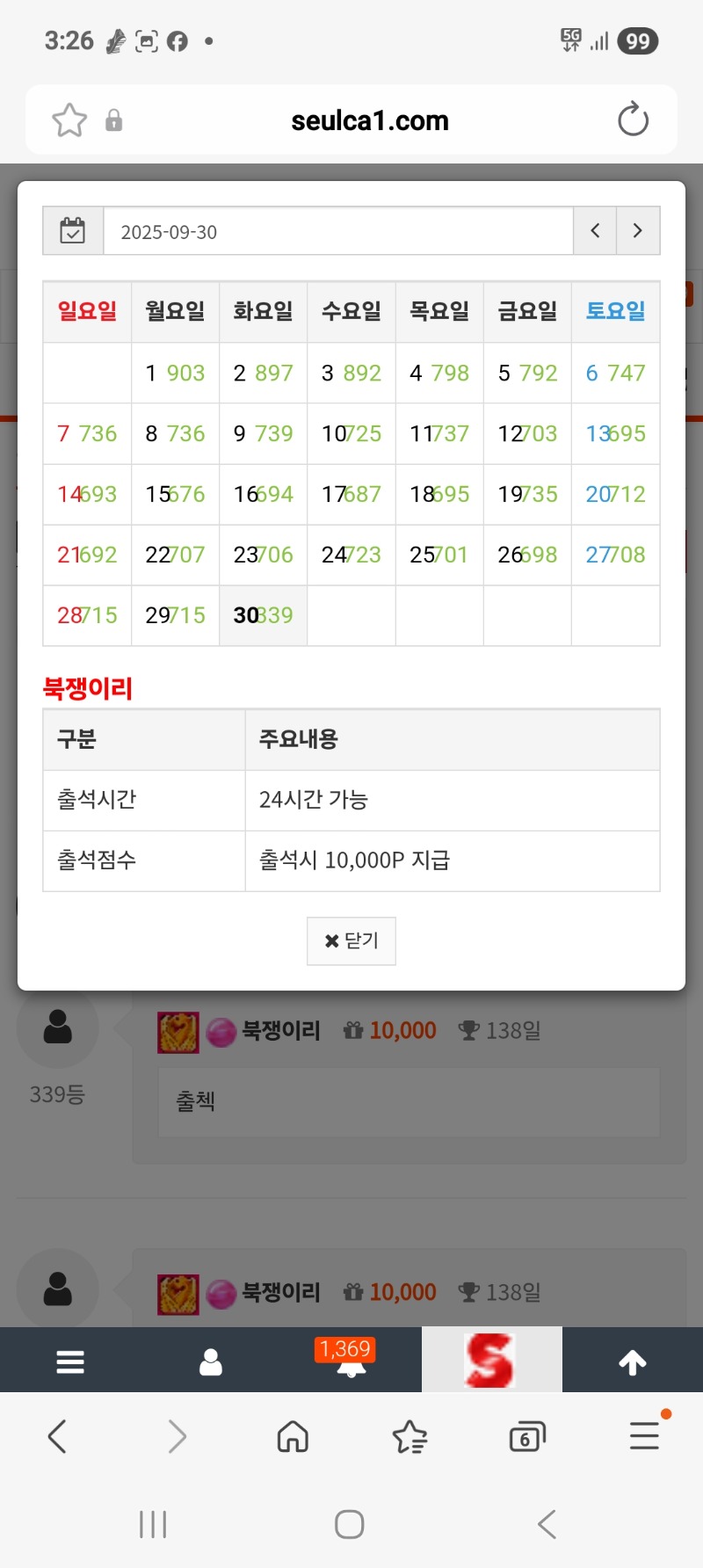Go back one page in the browser
This screenshot has height=1568, width=703.
click(57, 1437)
